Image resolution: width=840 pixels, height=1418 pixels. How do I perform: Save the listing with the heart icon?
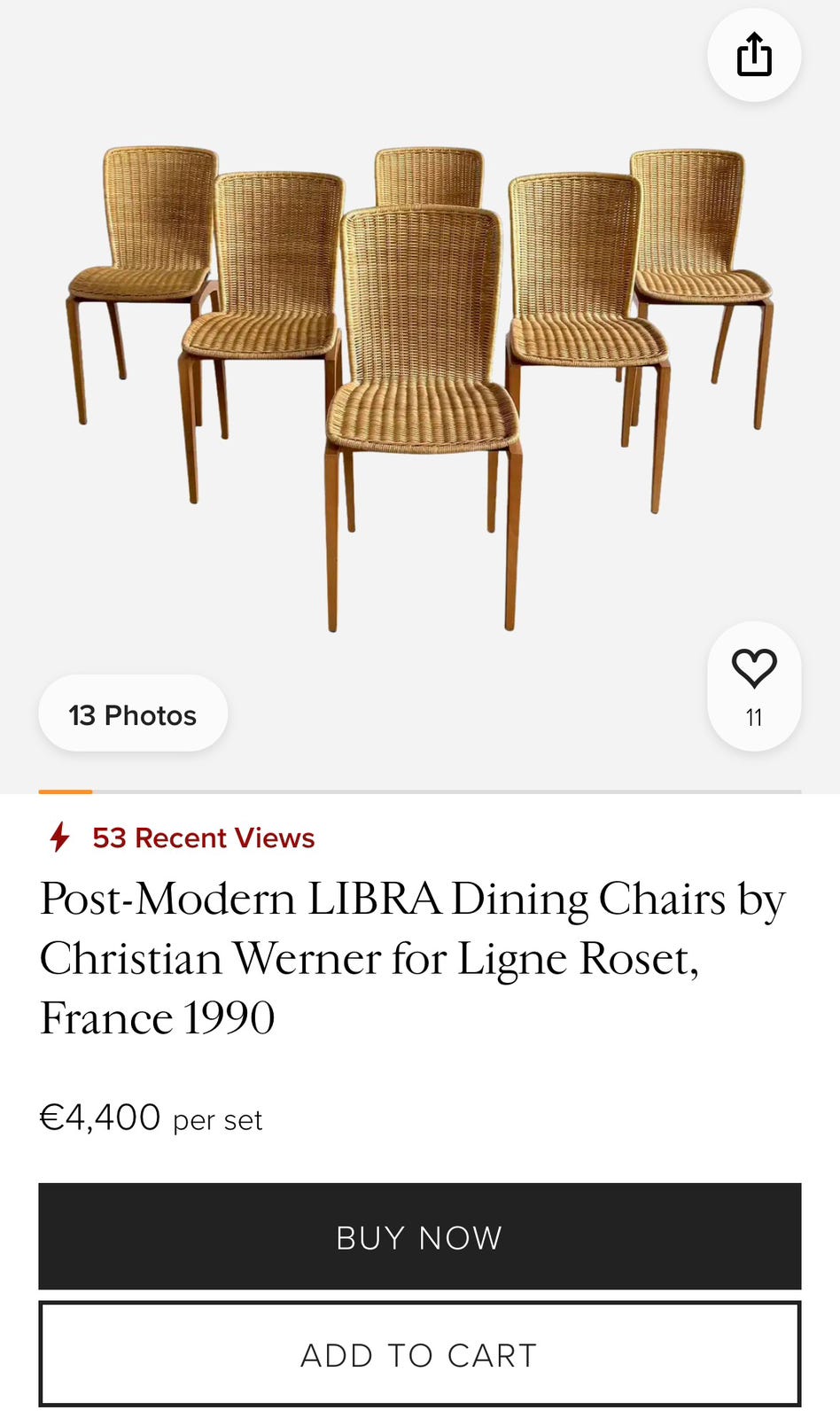click(x=754, y=687)
